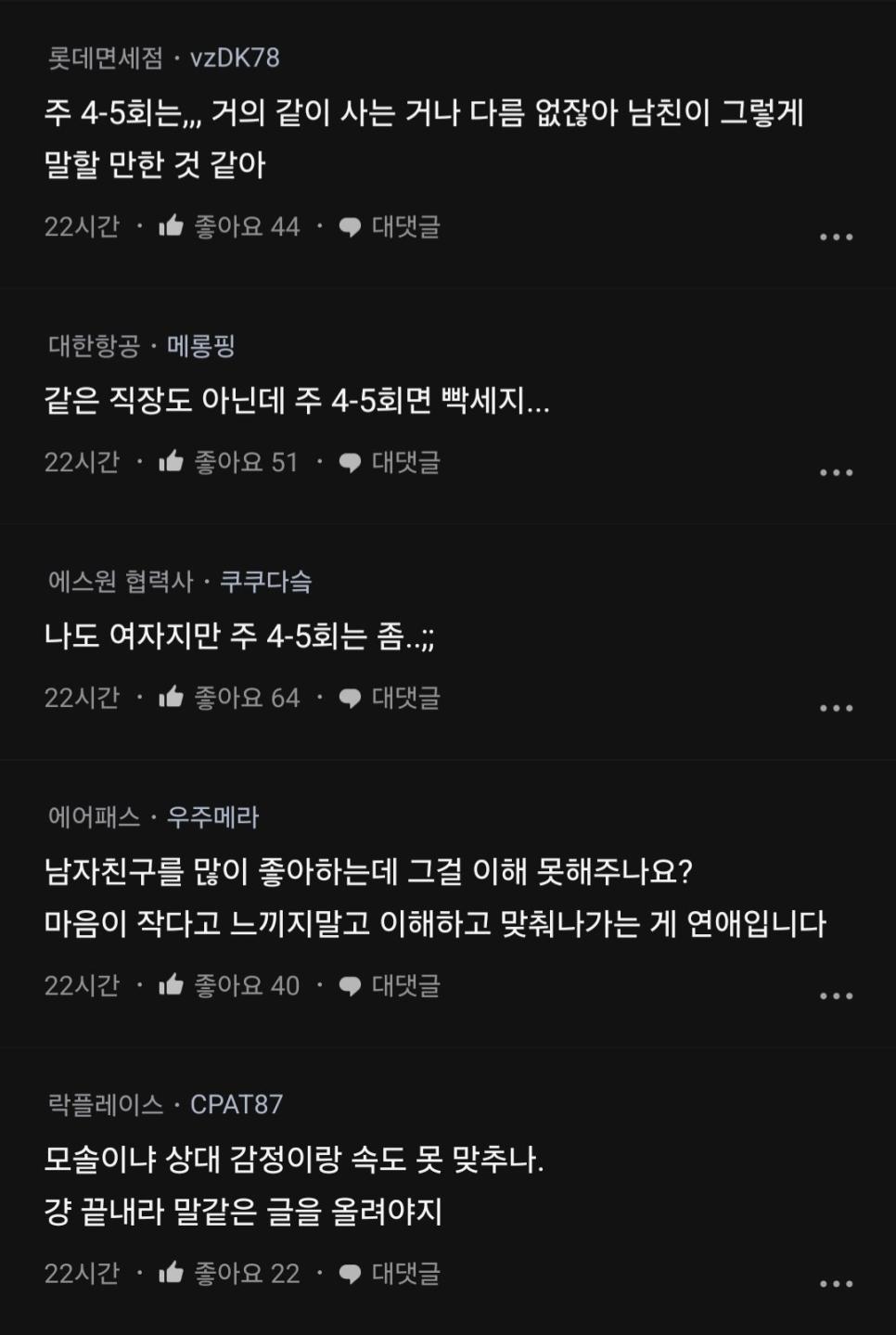This screenshot has height=1335, width=896.
Task: Open overflow menu on 메롱핑's comment
Action: 836,472
